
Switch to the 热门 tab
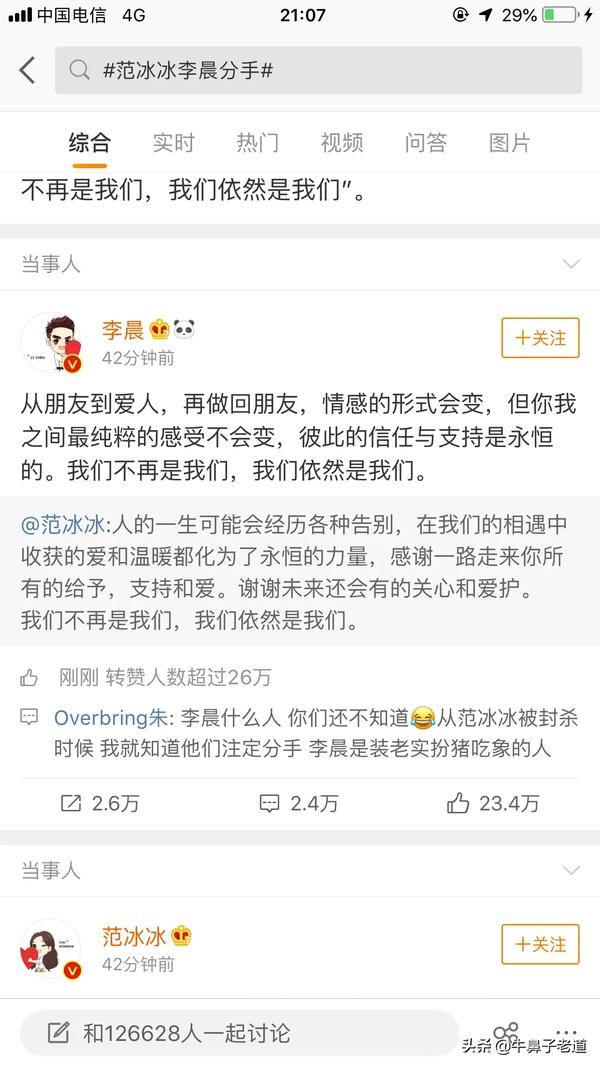(257, 143)
